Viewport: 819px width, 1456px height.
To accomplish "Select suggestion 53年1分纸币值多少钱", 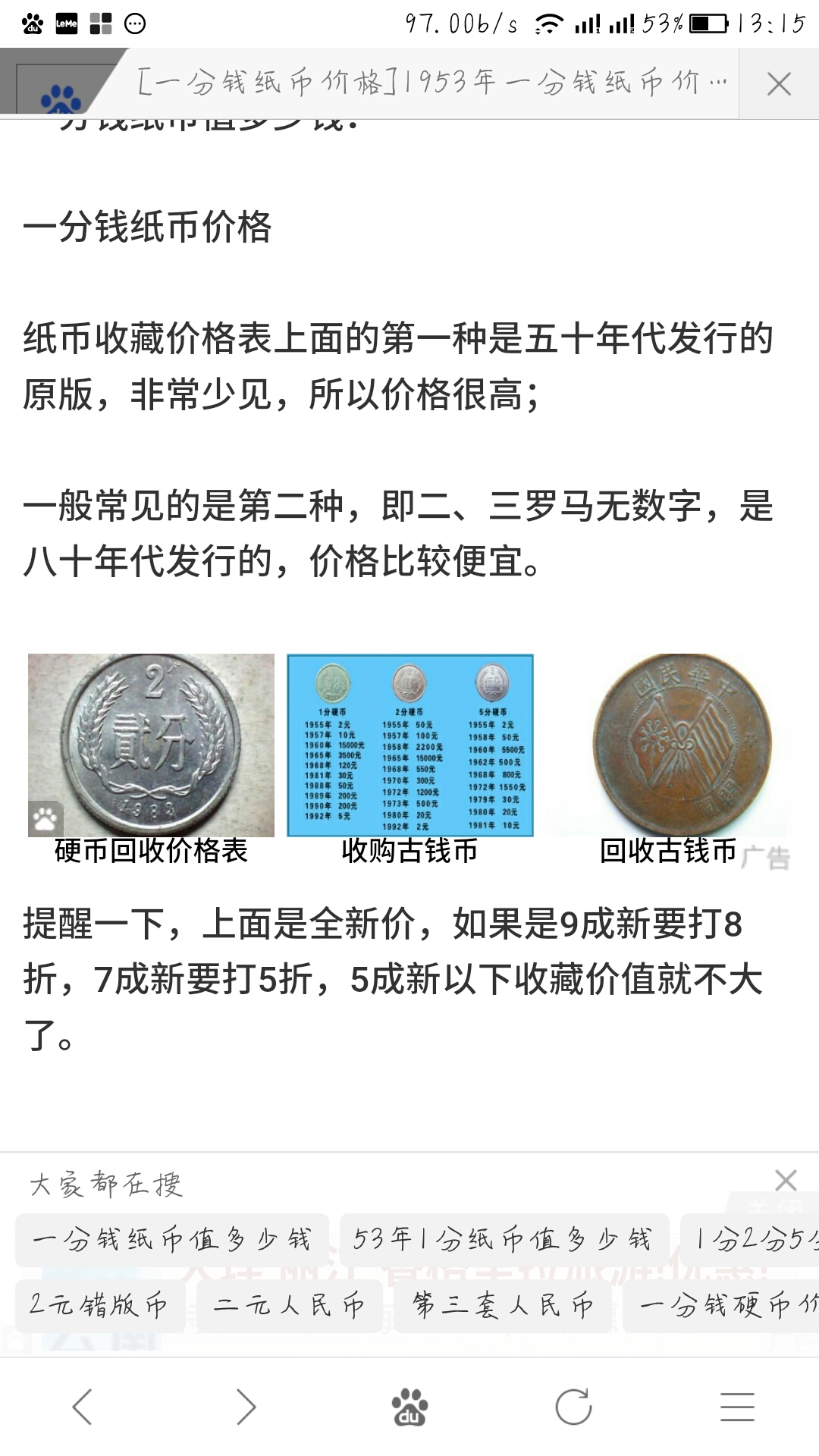I will (504, 1240).
